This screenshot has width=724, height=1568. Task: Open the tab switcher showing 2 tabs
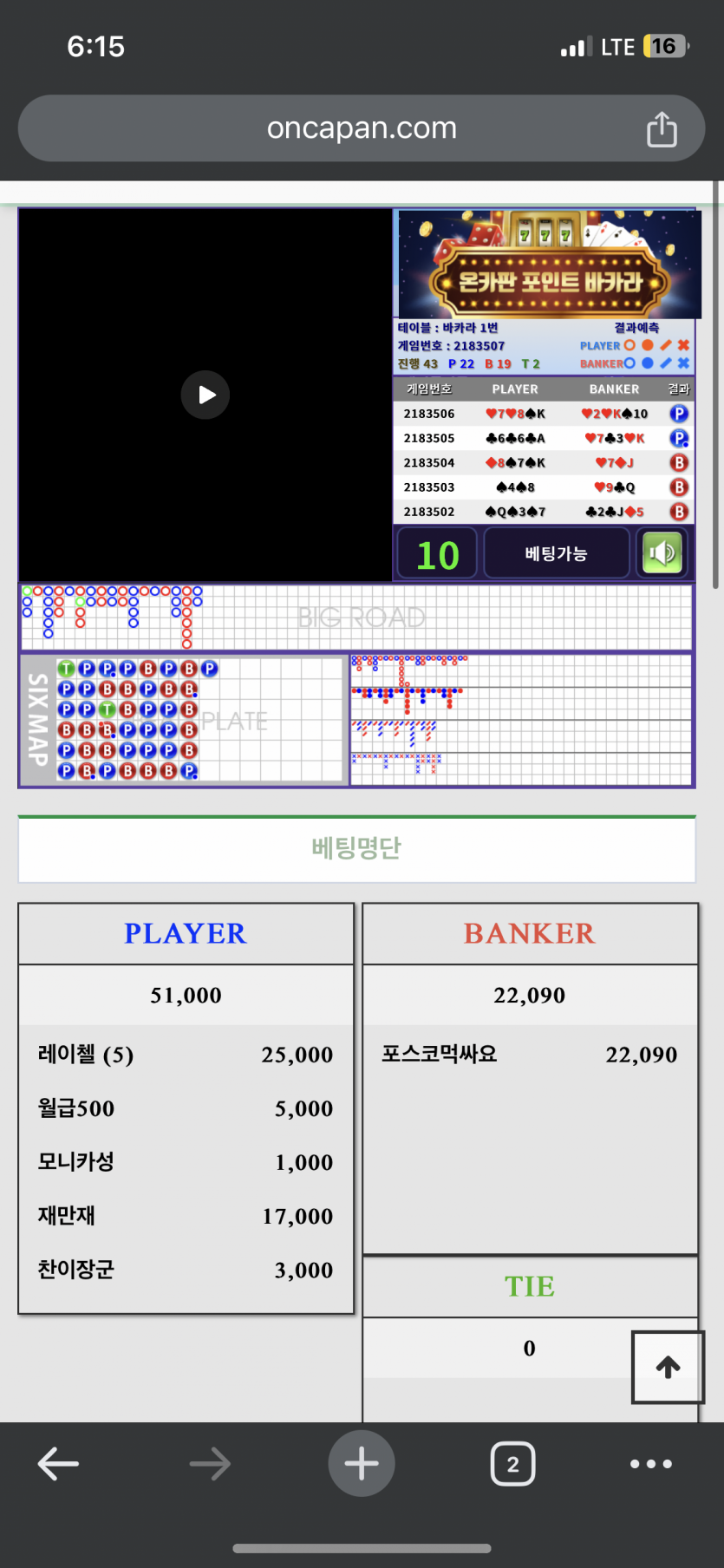(512, 1464)
